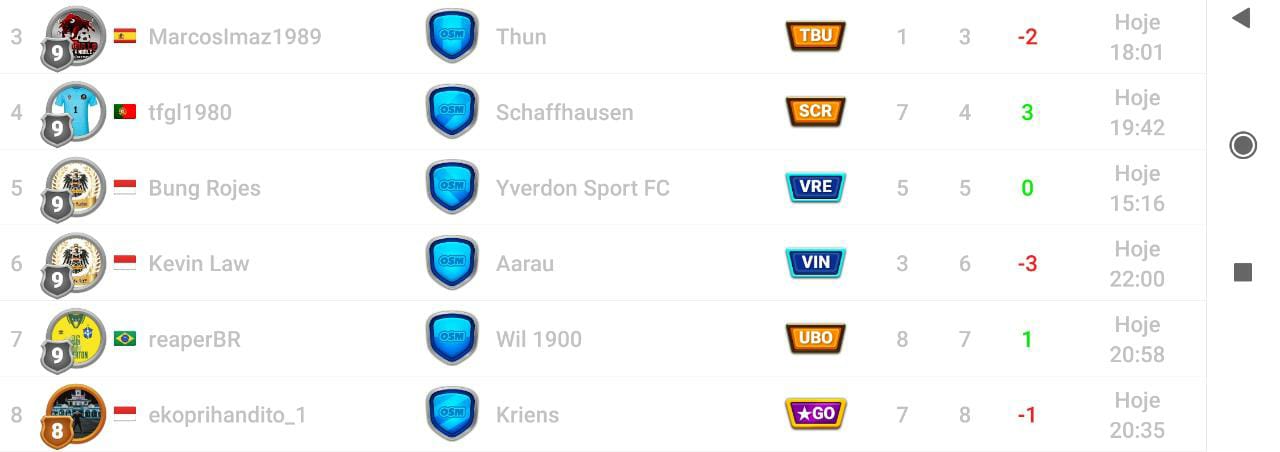Open ekoprihandito_1's row
Screen dimensions: 1280x452
pyautogui.click(x=227, y=414)
